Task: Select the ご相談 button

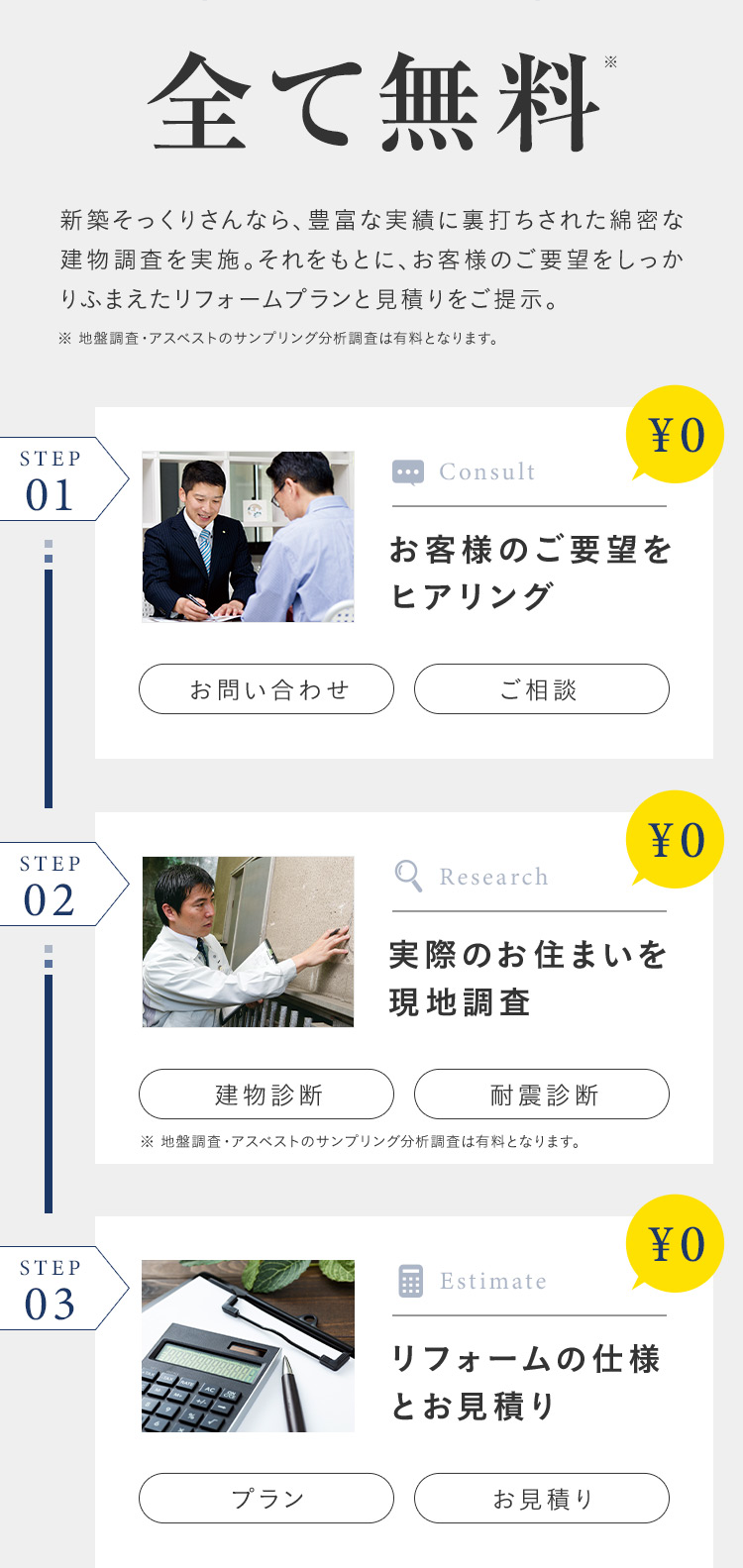Action: pyautogui.click(x=541, y=688)
